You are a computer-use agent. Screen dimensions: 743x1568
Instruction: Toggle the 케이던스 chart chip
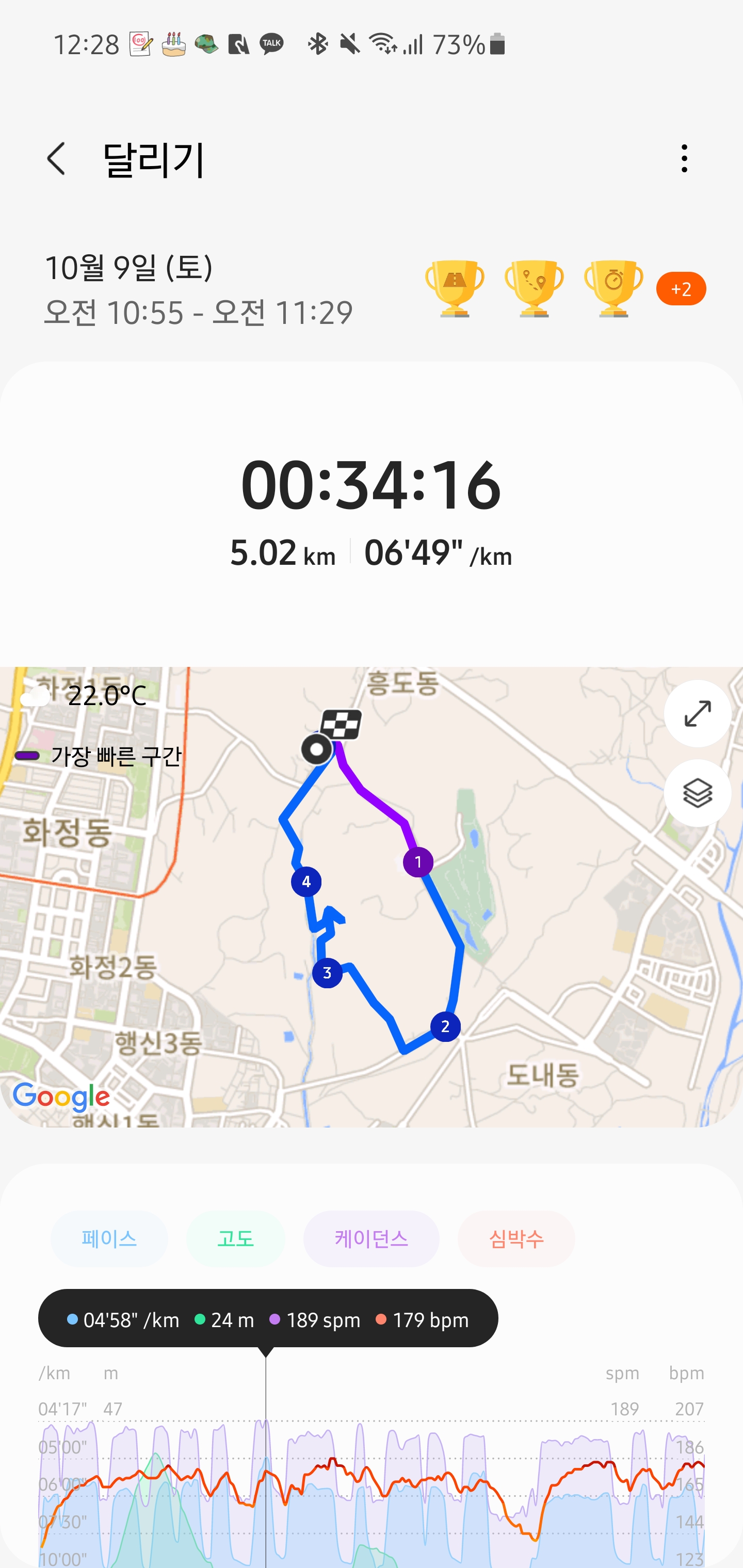pyautogui.click(x=371, y=1239)
